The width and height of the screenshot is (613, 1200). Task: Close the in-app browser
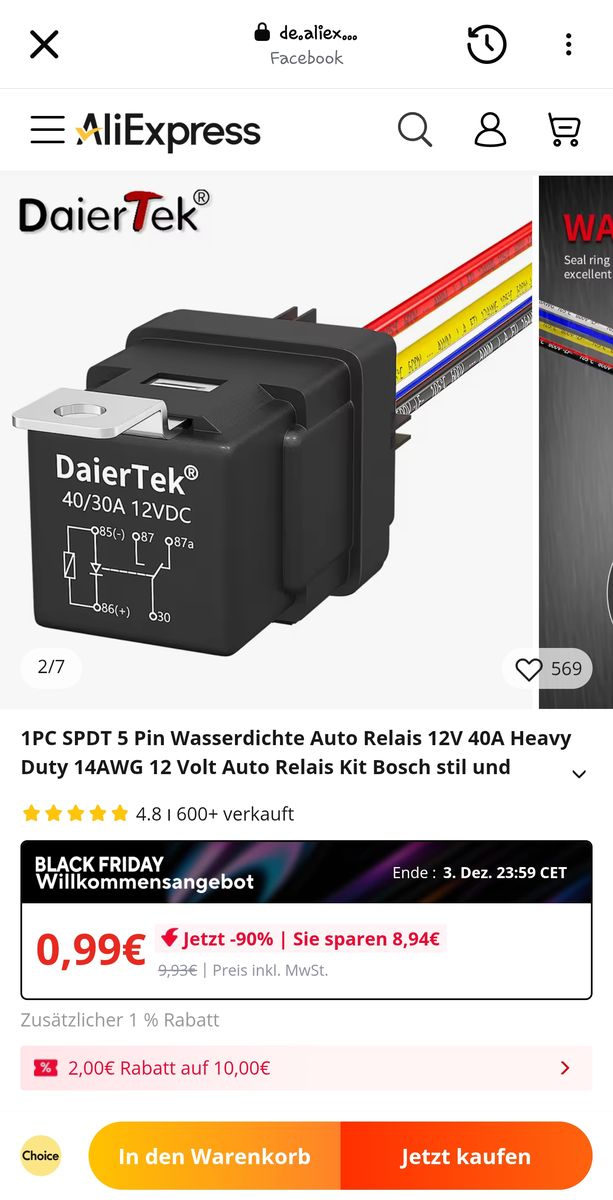[44, 44]
